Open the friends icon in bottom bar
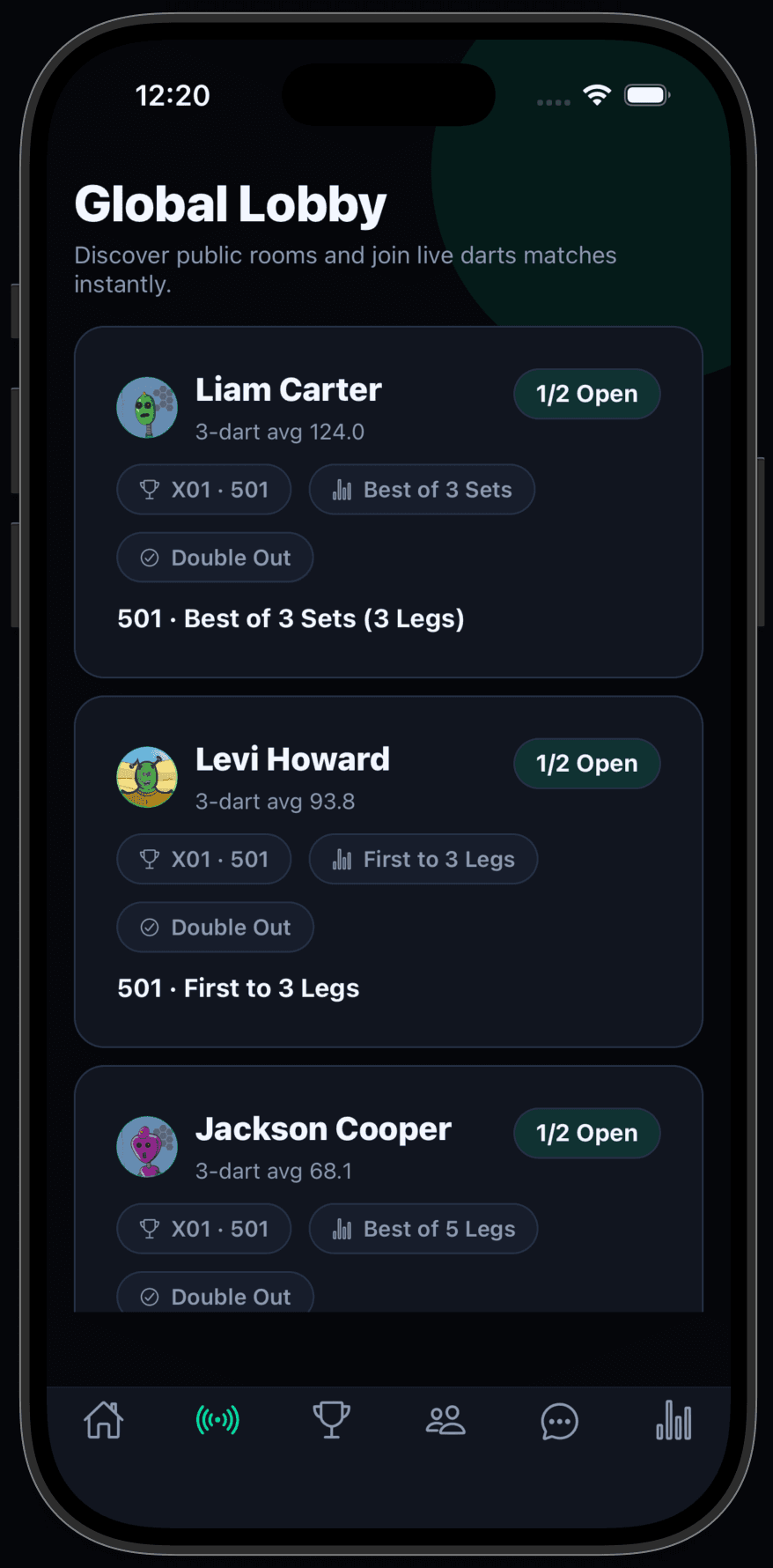The image size is (773, 1568). [x=445, y=1420]
